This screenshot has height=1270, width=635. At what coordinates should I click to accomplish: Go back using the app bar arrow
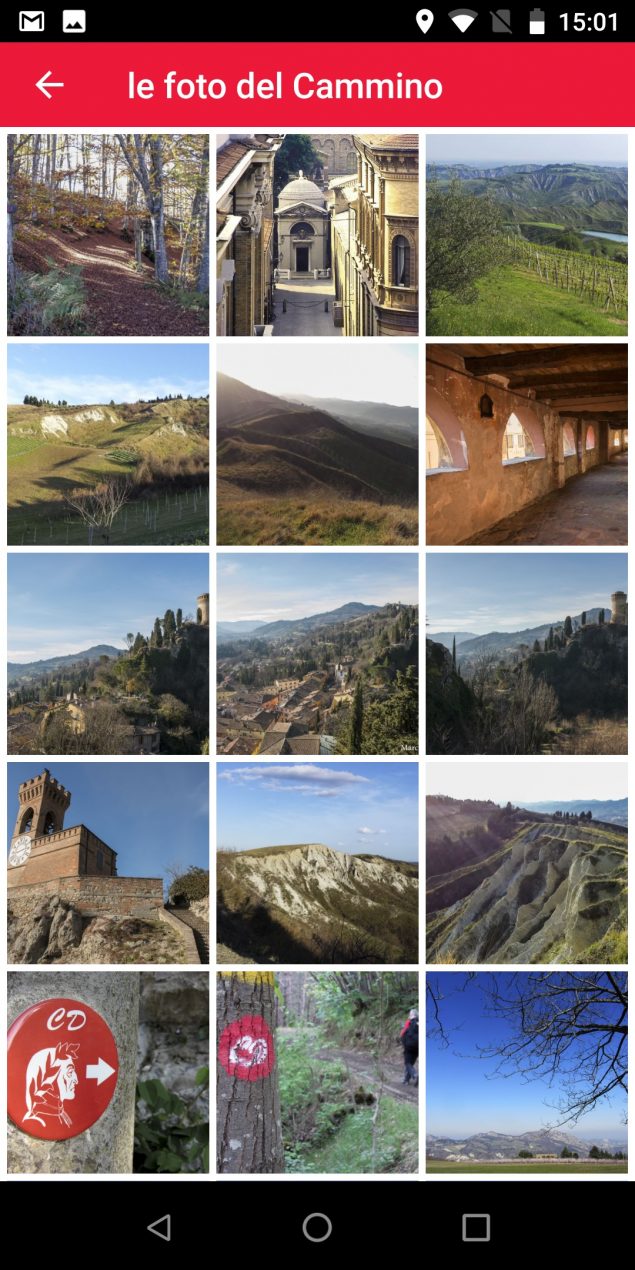click(49, 85)
